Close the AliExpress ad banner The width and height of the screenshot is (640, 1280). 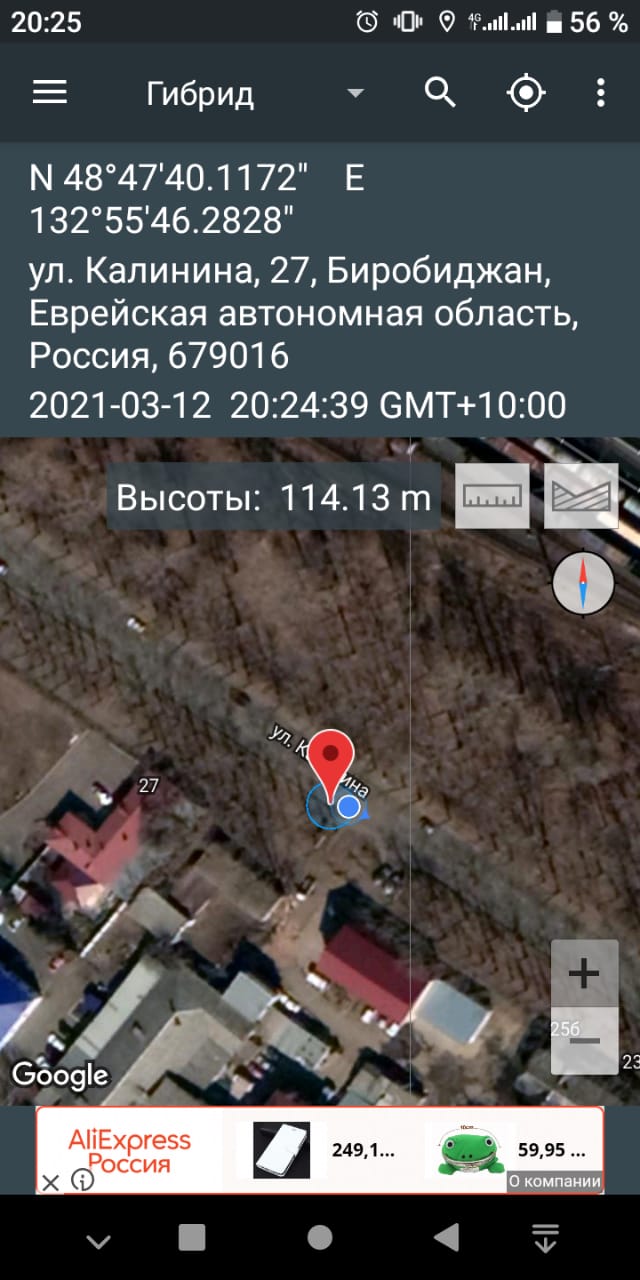pos(50,1183)
